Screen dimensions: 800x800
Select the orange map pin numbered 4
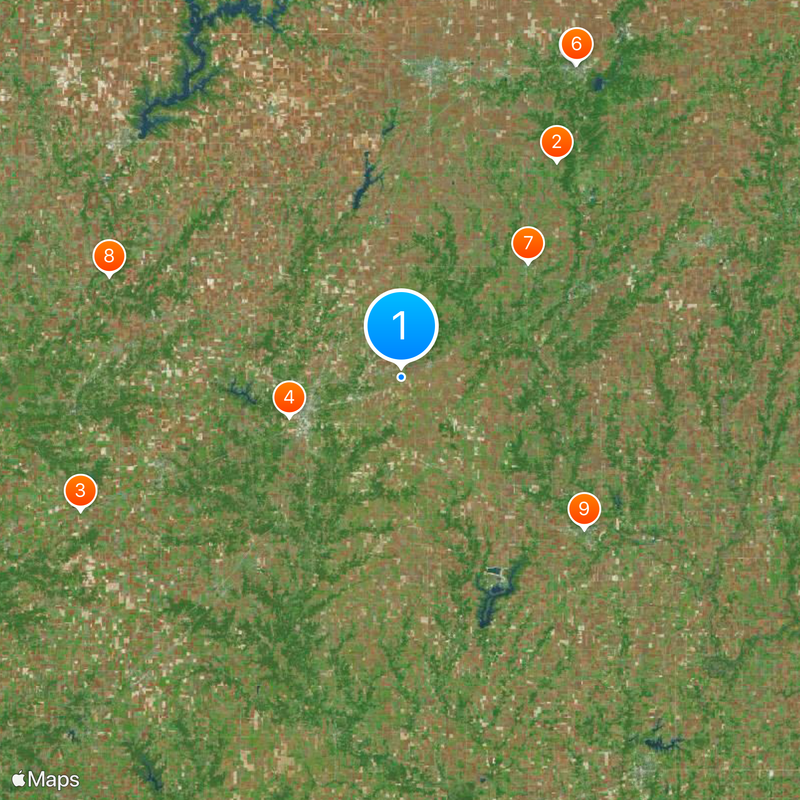pyautogui.click(x=289, y=398)
